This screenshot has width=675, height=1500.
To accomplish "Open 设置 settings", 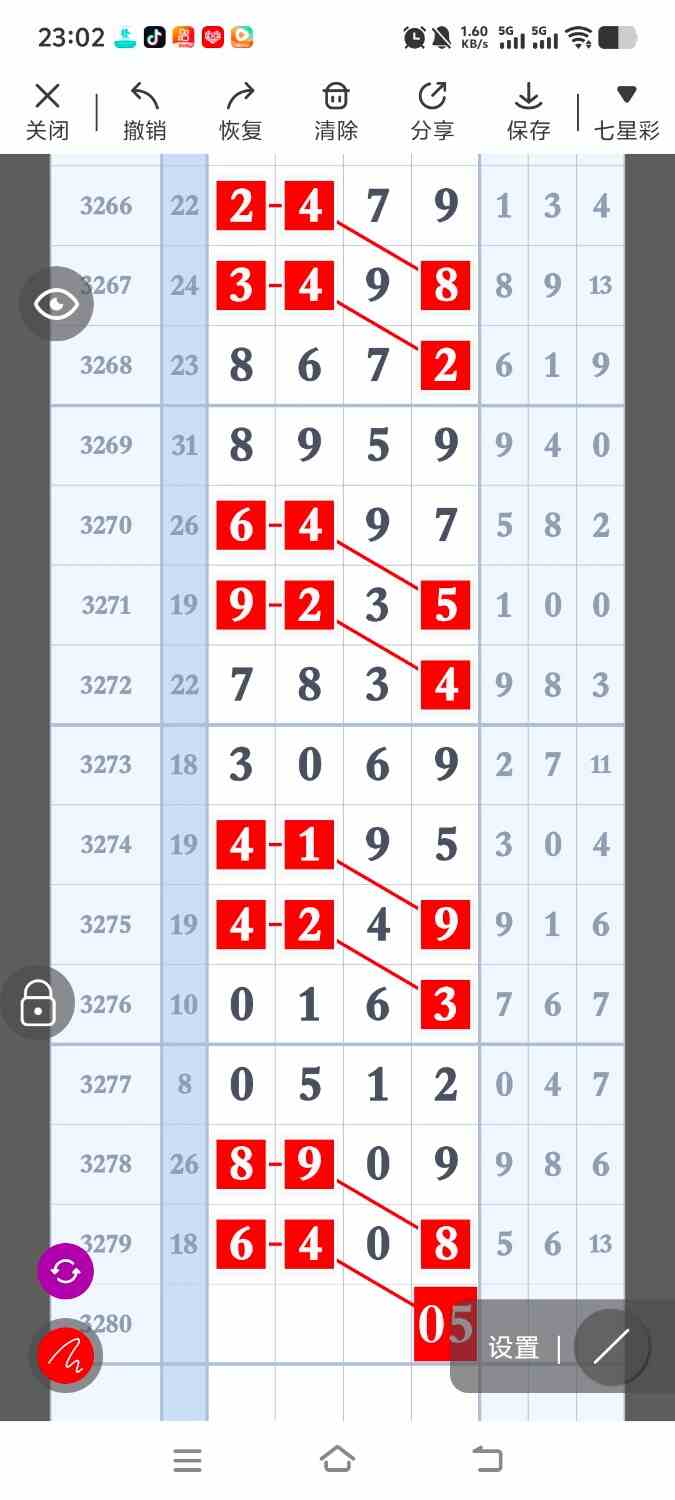I will pos(514,1348).
